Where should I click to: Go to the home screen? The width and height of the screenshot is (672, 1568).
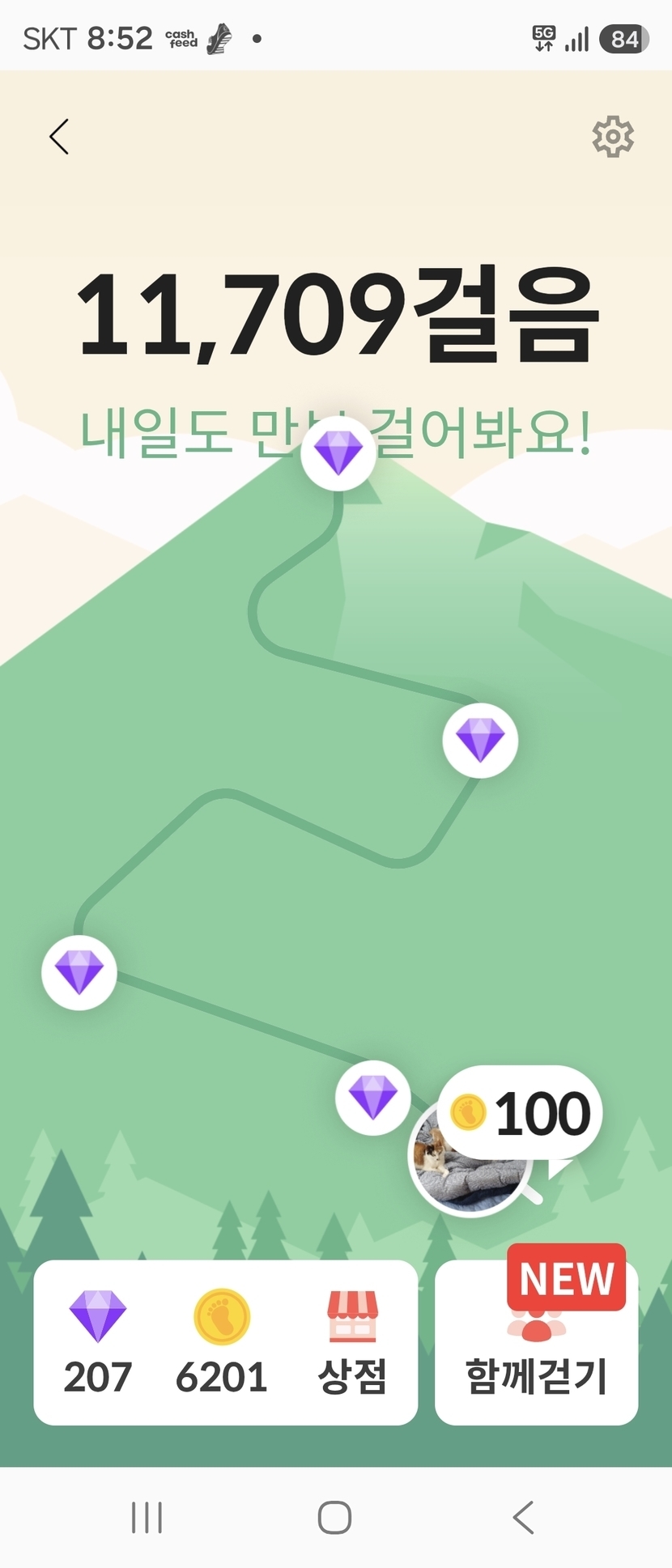(334, 1517)
